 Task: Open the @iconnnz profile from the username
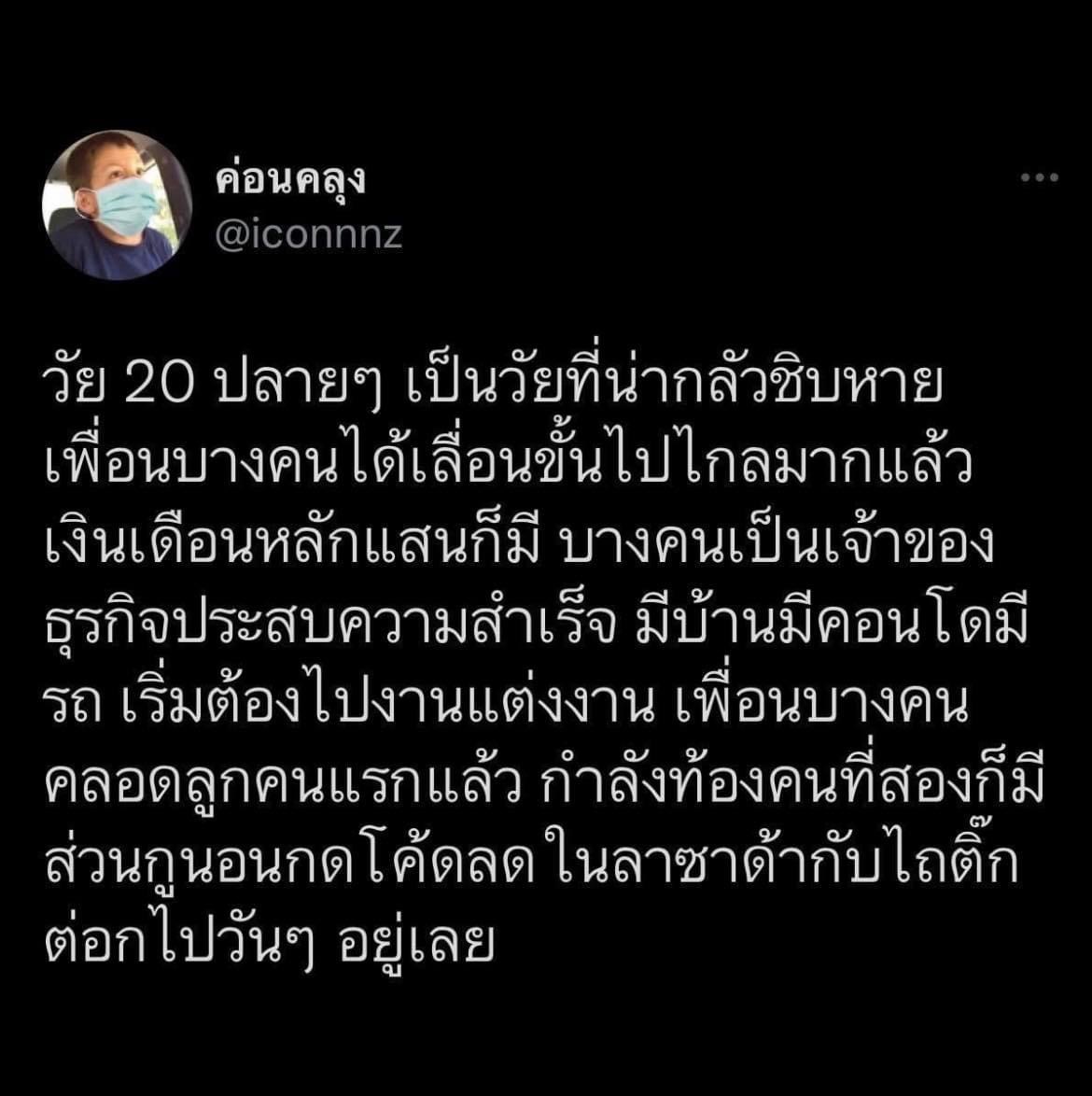click(308, 233)
